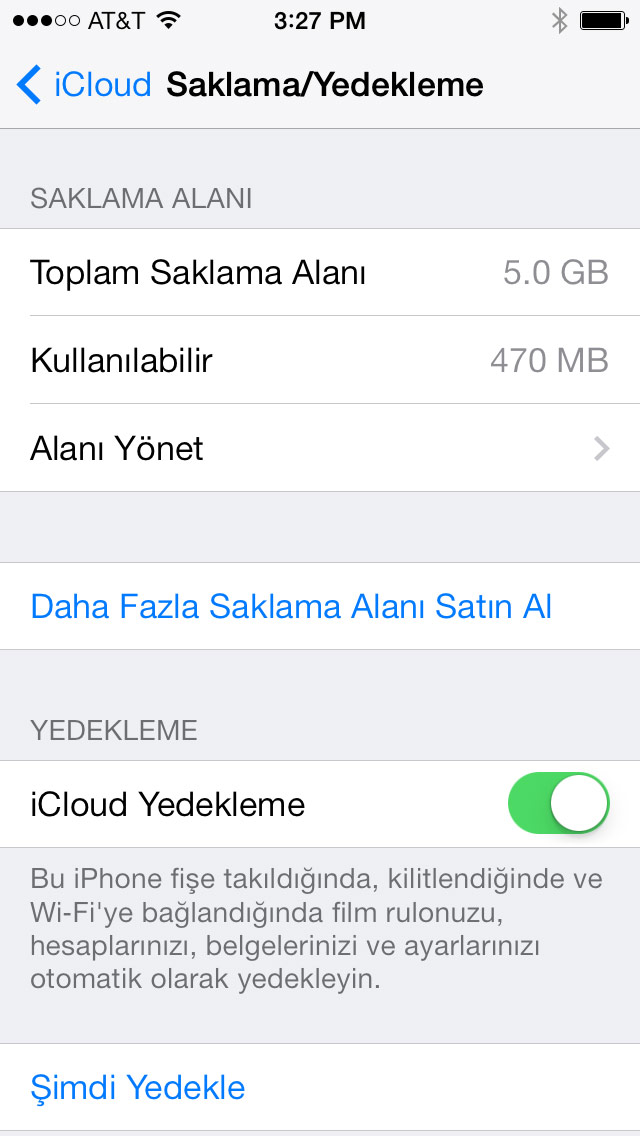Start backup with Şimdi Yedekle

pos(138,1087)
